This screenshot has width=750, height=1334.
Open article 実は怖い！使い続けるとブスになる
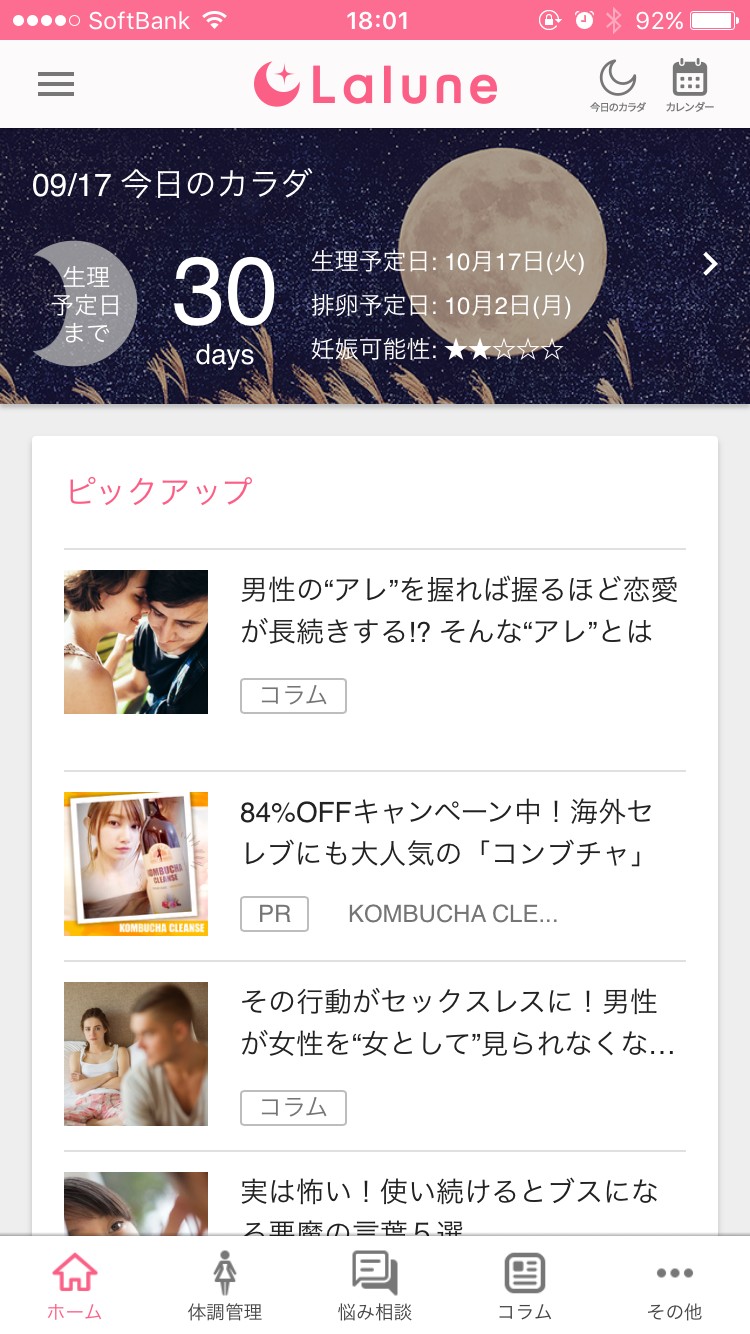coord(449,1204)
